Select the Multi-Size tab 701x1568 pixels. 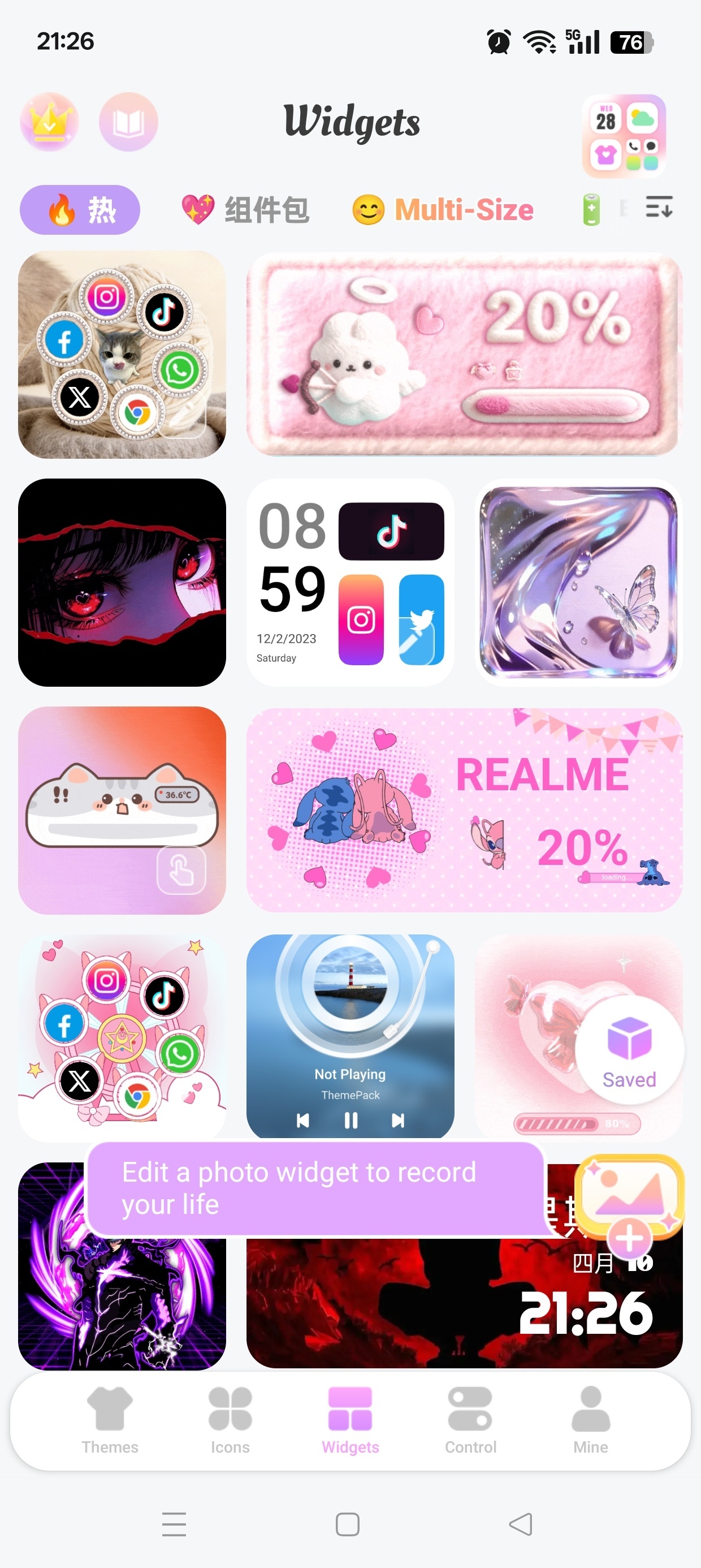click(x=444, y=209)
